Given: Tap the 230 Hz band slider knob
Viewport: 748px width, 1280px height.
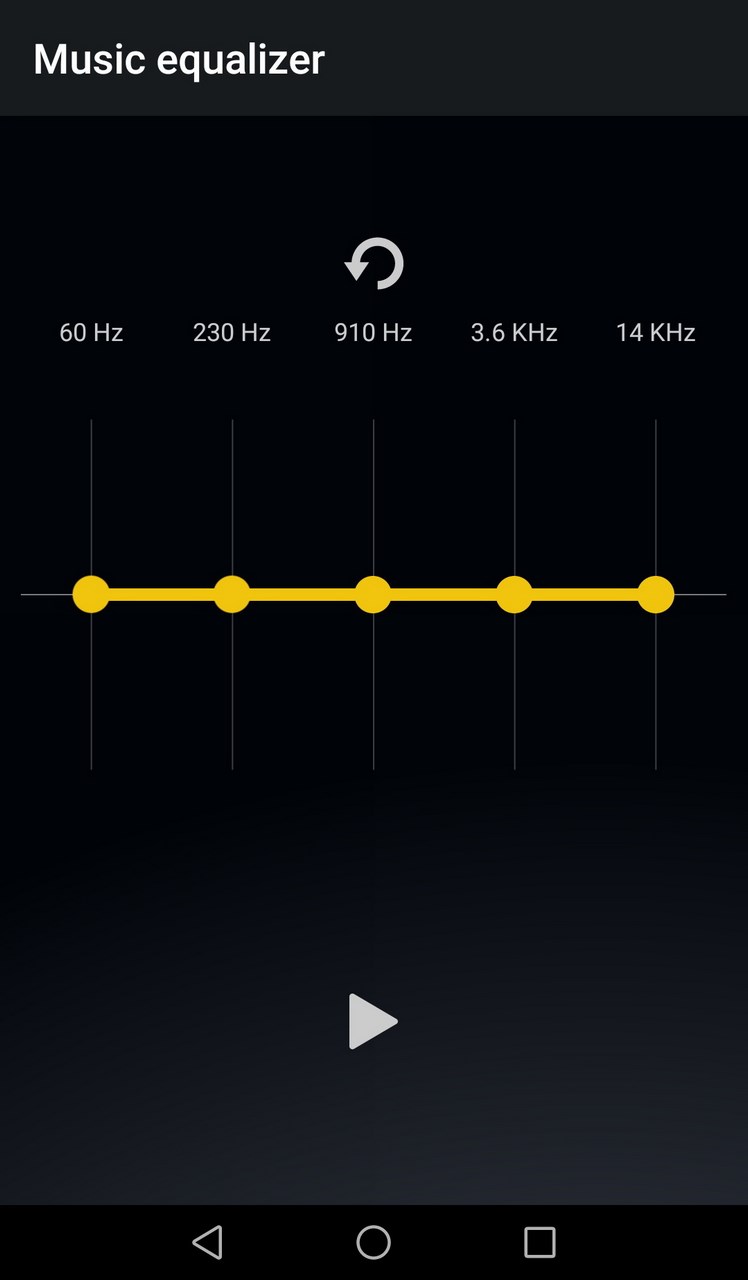Looking at the screenshot, I should tap(232, 594).
